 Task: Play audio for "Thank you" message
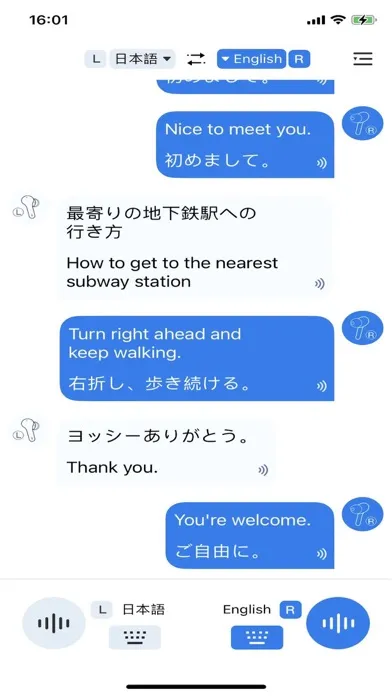point(263,470)
